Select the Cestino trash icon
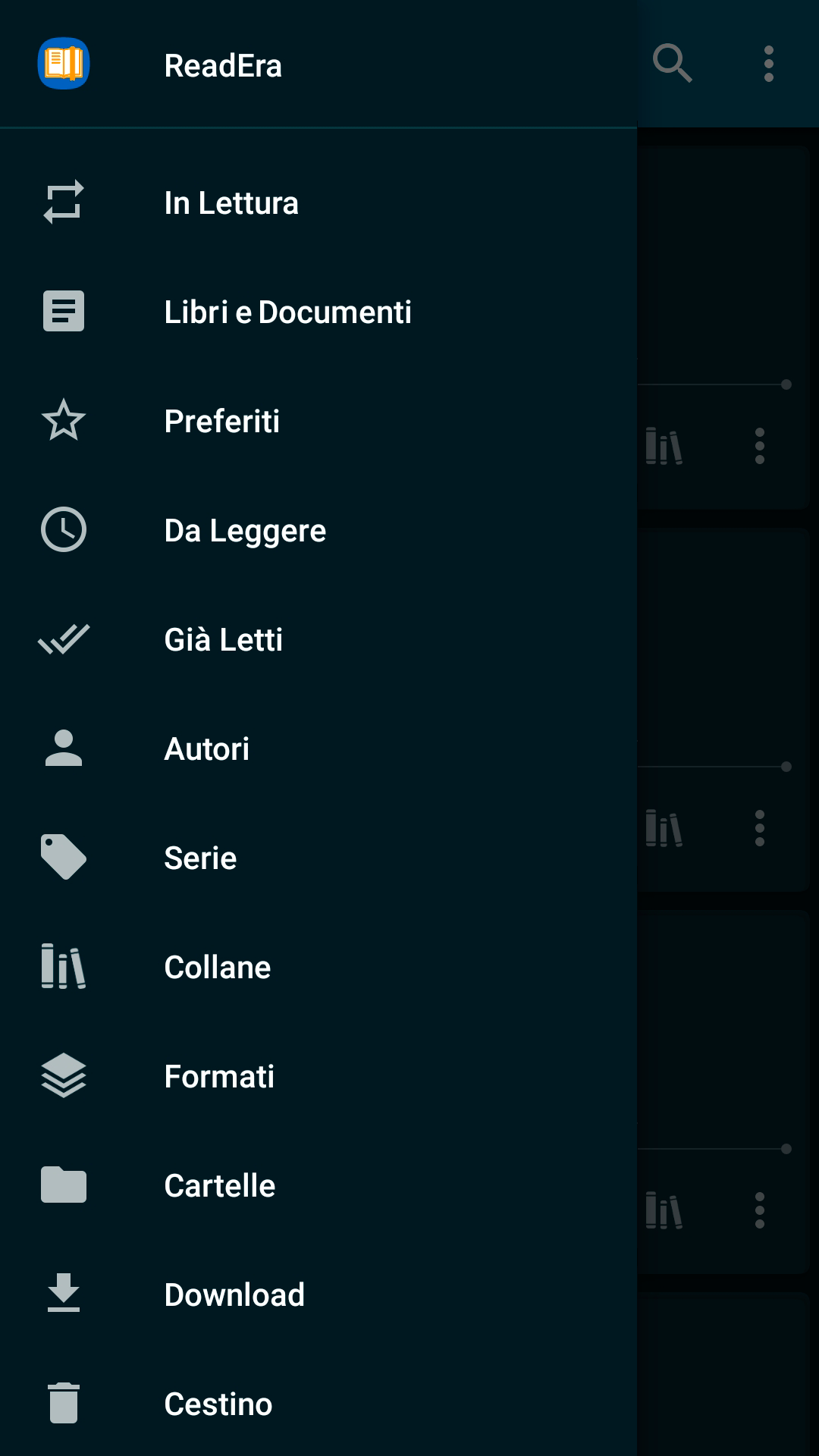This screenshot has width=819, height=1456. pyautogui.click(x=63, y=1404)
